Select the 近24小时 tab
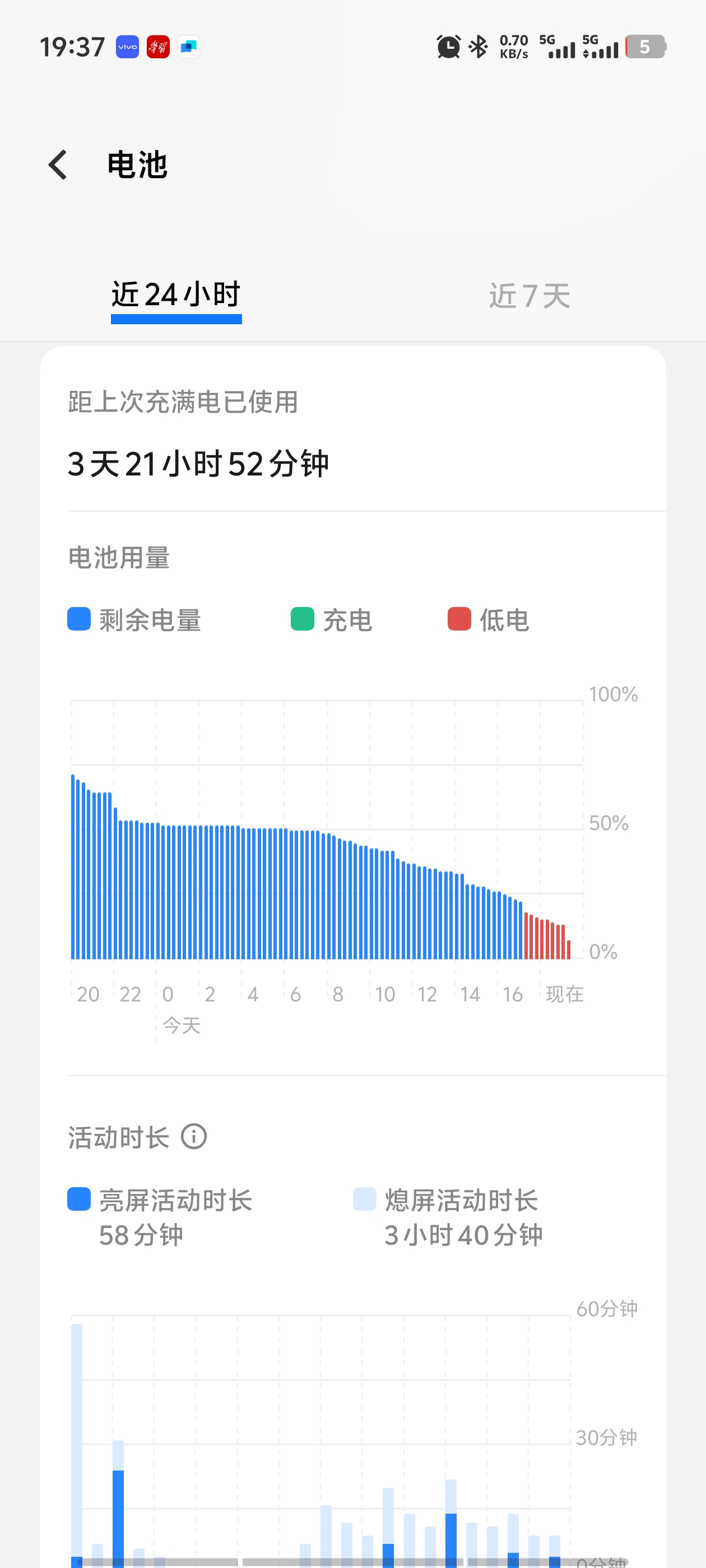706x1568 pixels. [176, 295]
